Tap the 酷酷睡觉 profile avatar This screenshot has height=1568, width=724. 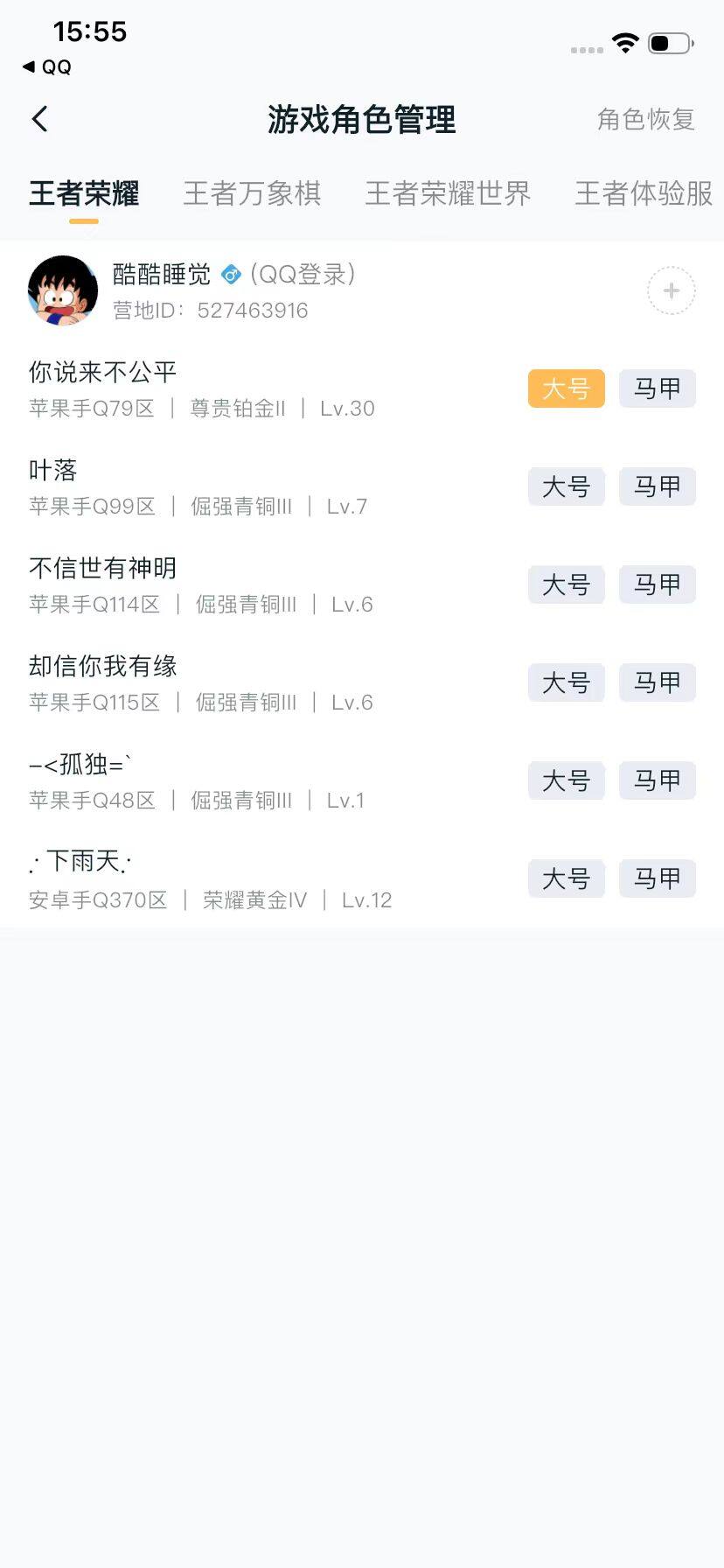[x=61, y=290]
